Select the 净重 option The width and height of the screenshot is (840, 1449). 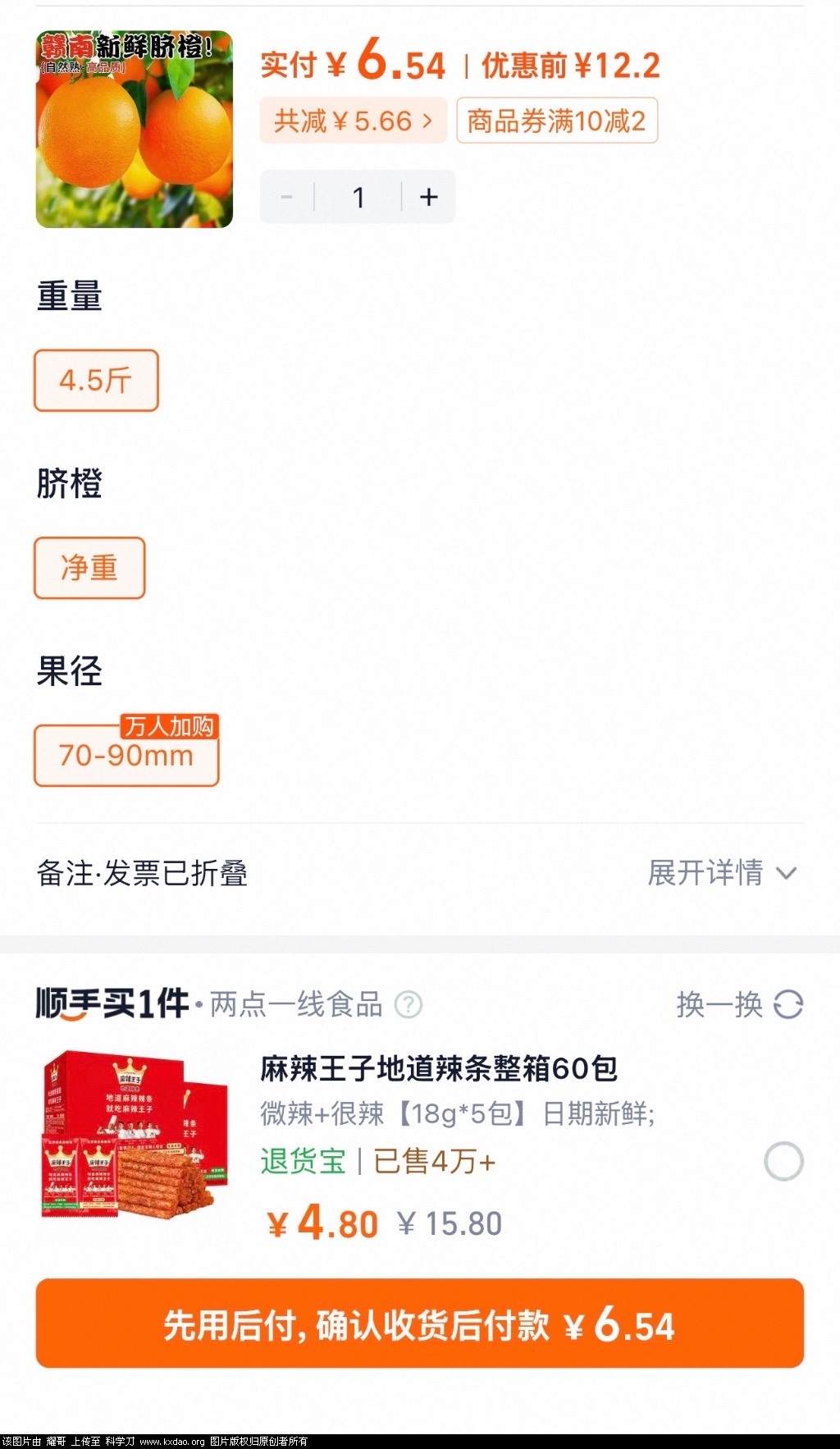pos(89,568)
